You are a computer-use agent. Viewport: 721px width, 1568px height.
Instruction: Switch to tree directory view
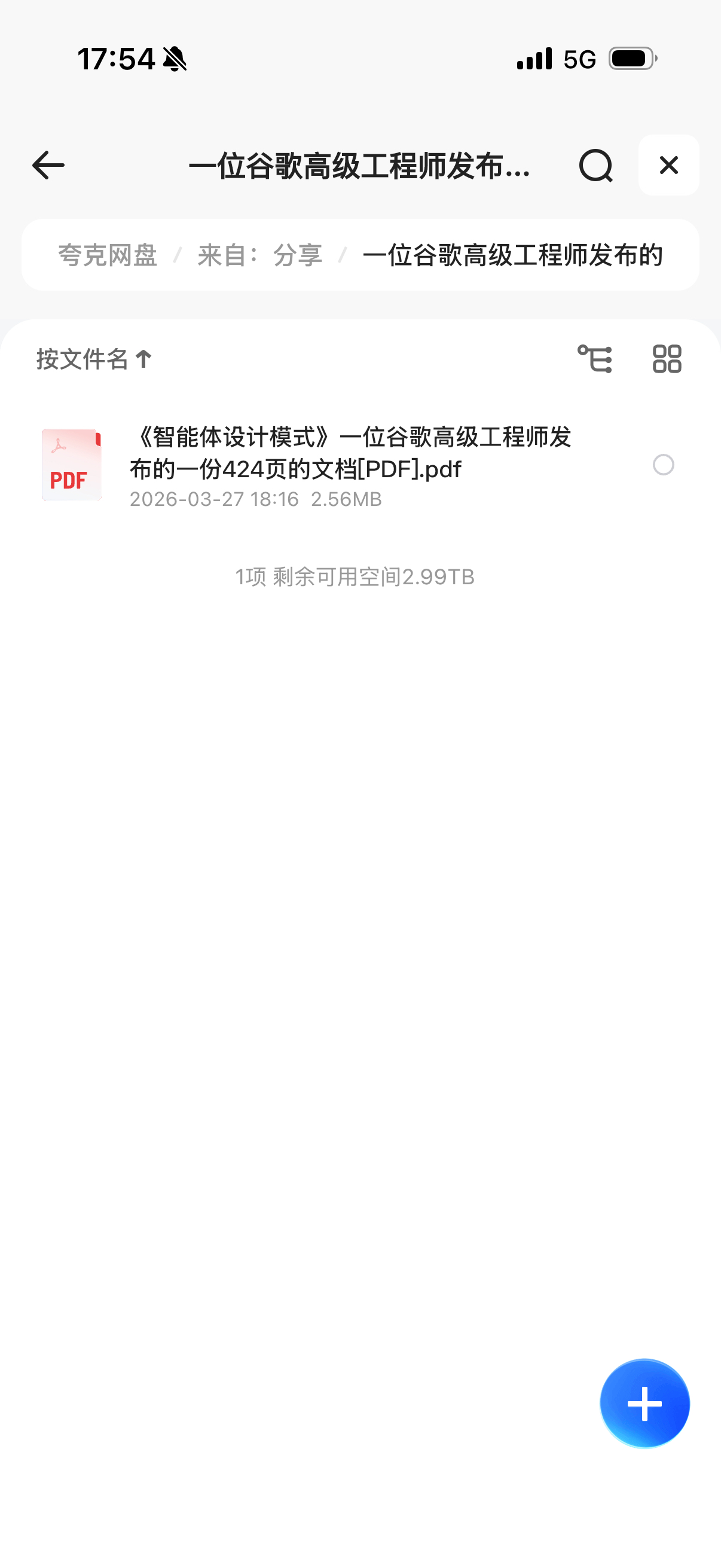[x=594, y=359]
